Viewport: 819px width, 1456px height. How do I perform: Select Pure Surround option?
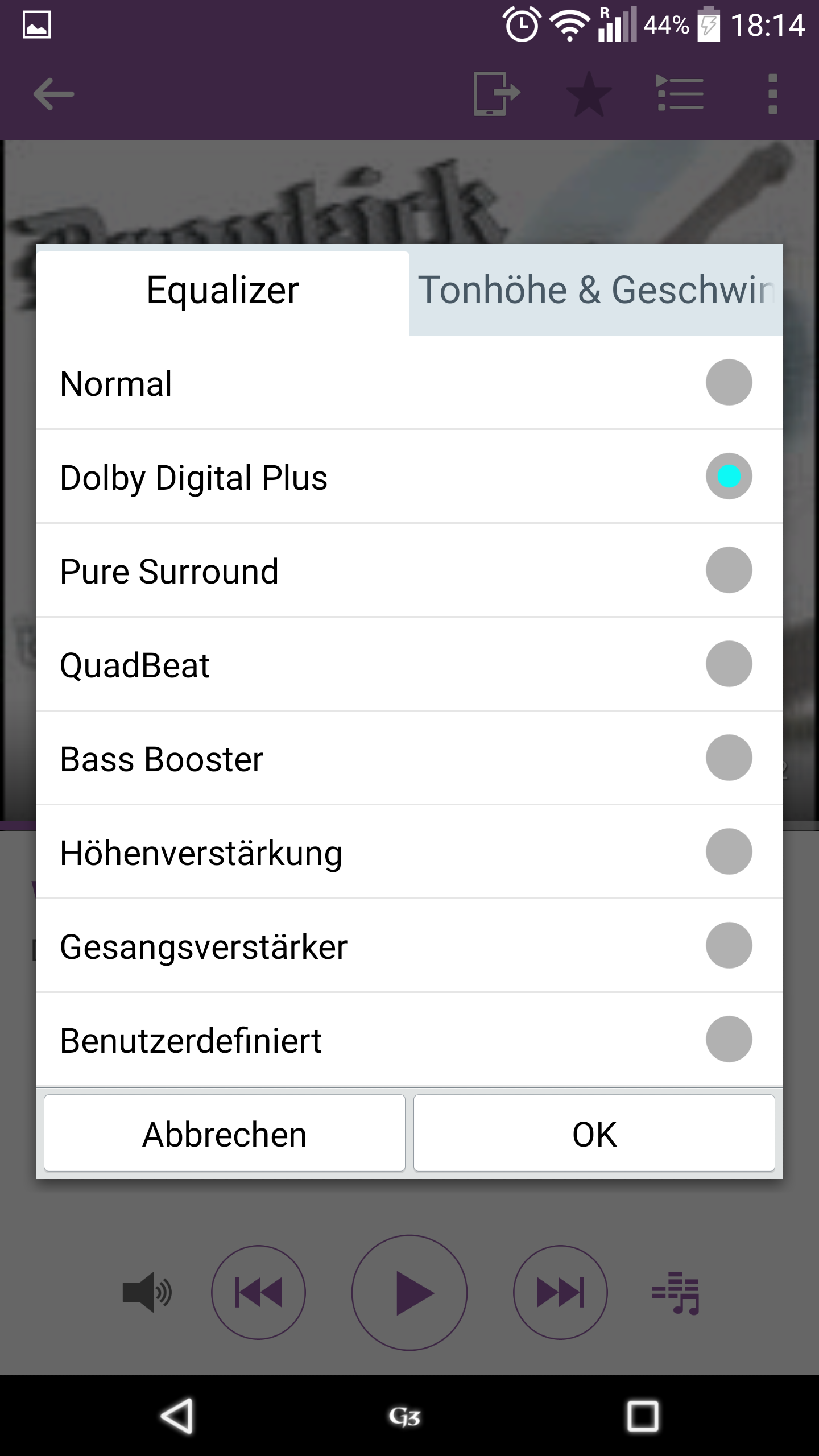pos(409,570)
